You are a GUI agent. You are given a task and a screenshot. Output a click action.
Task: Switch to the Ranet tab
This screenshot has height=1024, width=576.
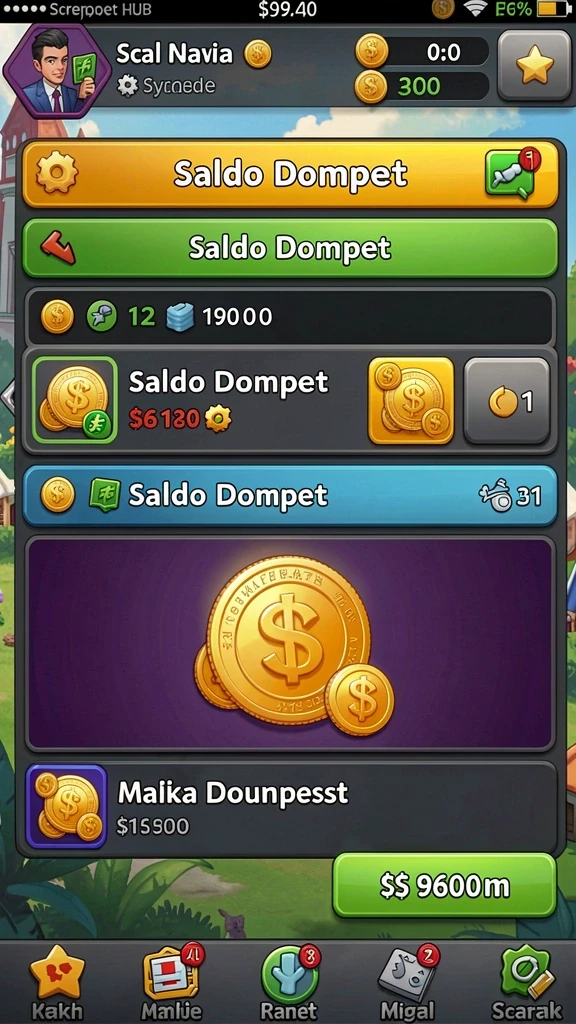289,984
